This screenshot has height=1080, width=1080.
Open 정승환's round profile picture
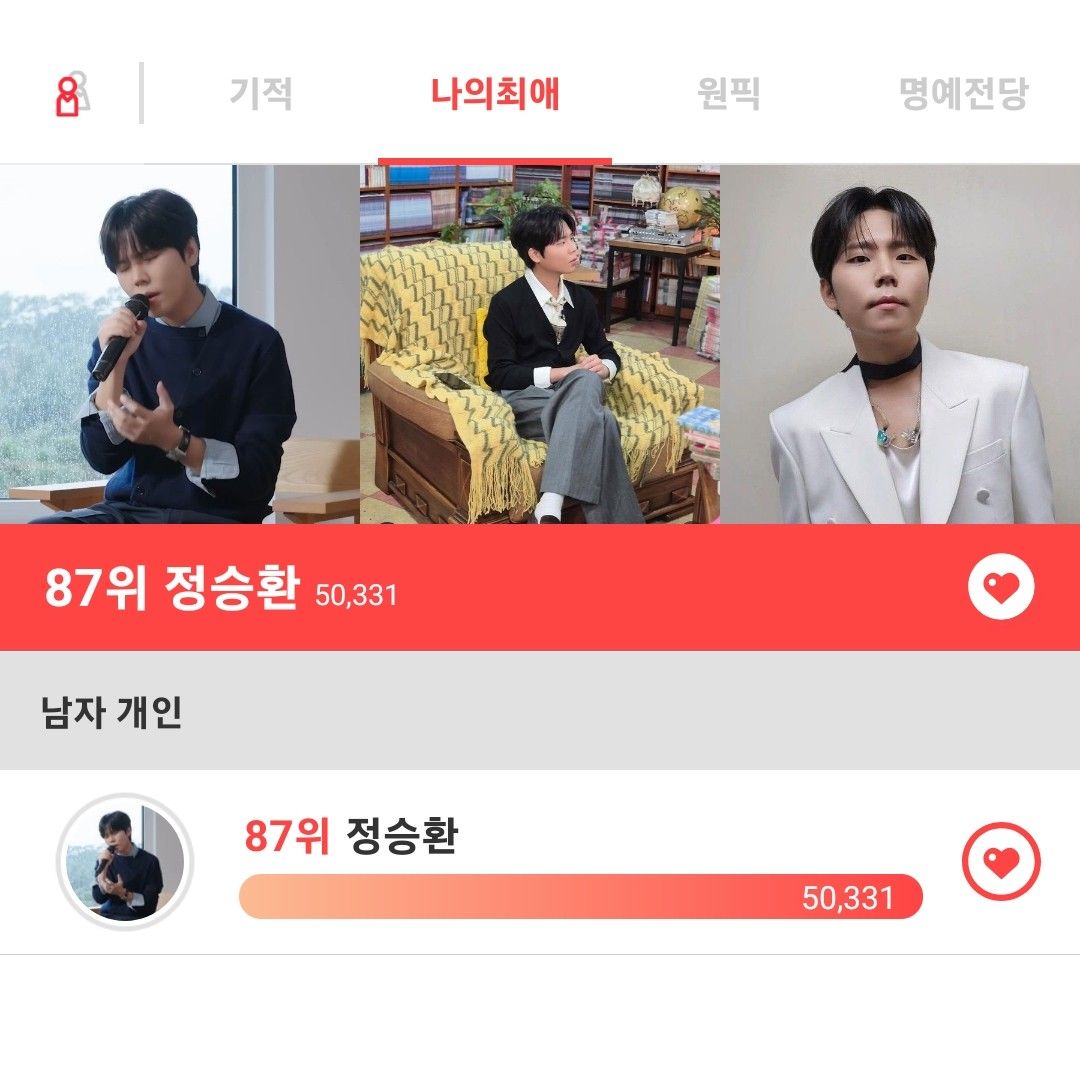(x=124, y=862)
